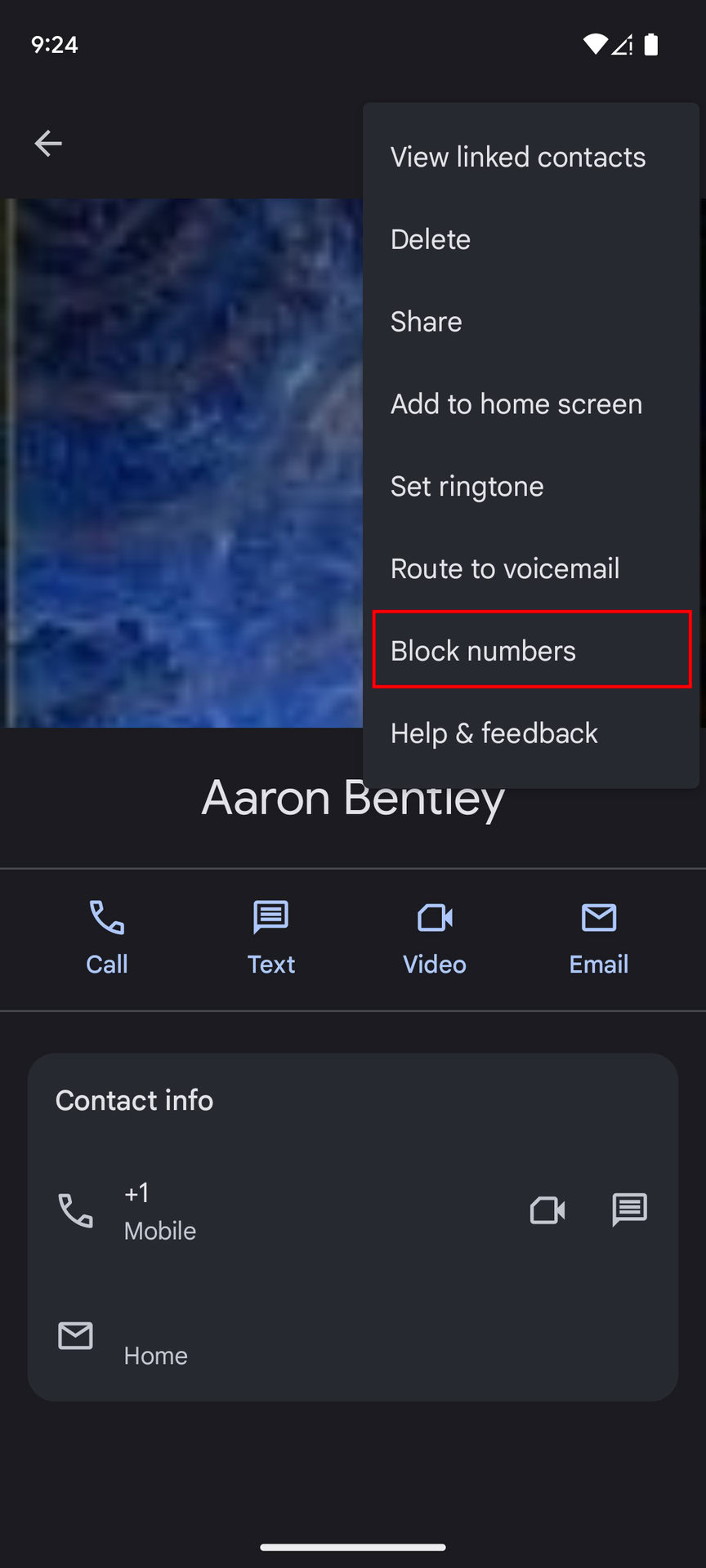
Task: Open Help & feedback
Action: 494,733
